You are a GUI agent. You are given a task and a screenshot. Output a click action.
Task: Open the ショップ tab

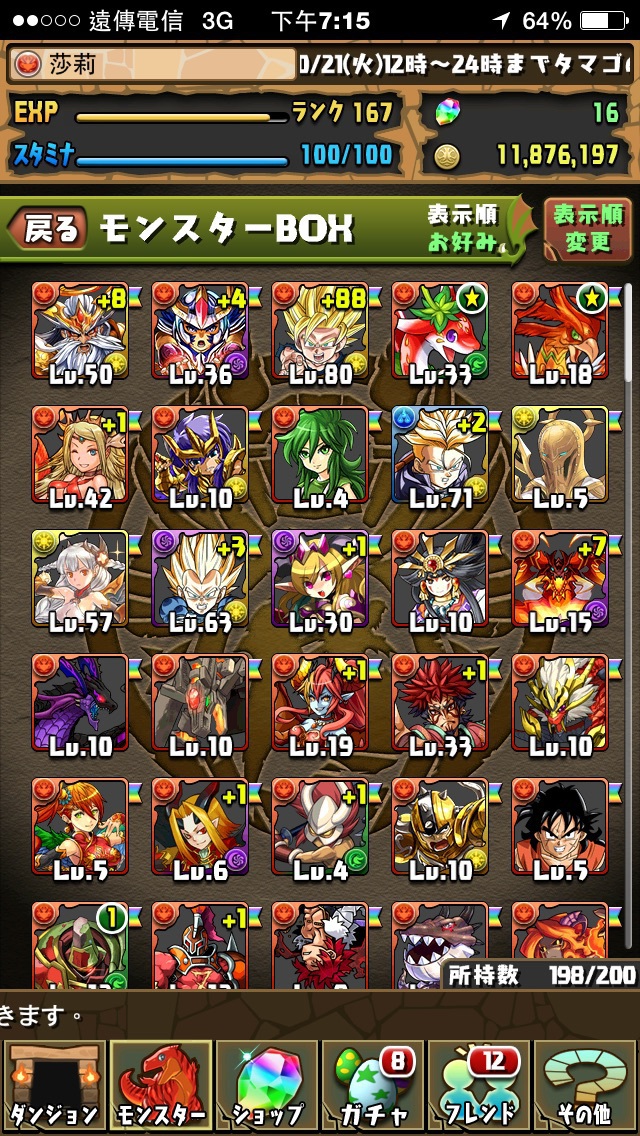point(267,1087)
